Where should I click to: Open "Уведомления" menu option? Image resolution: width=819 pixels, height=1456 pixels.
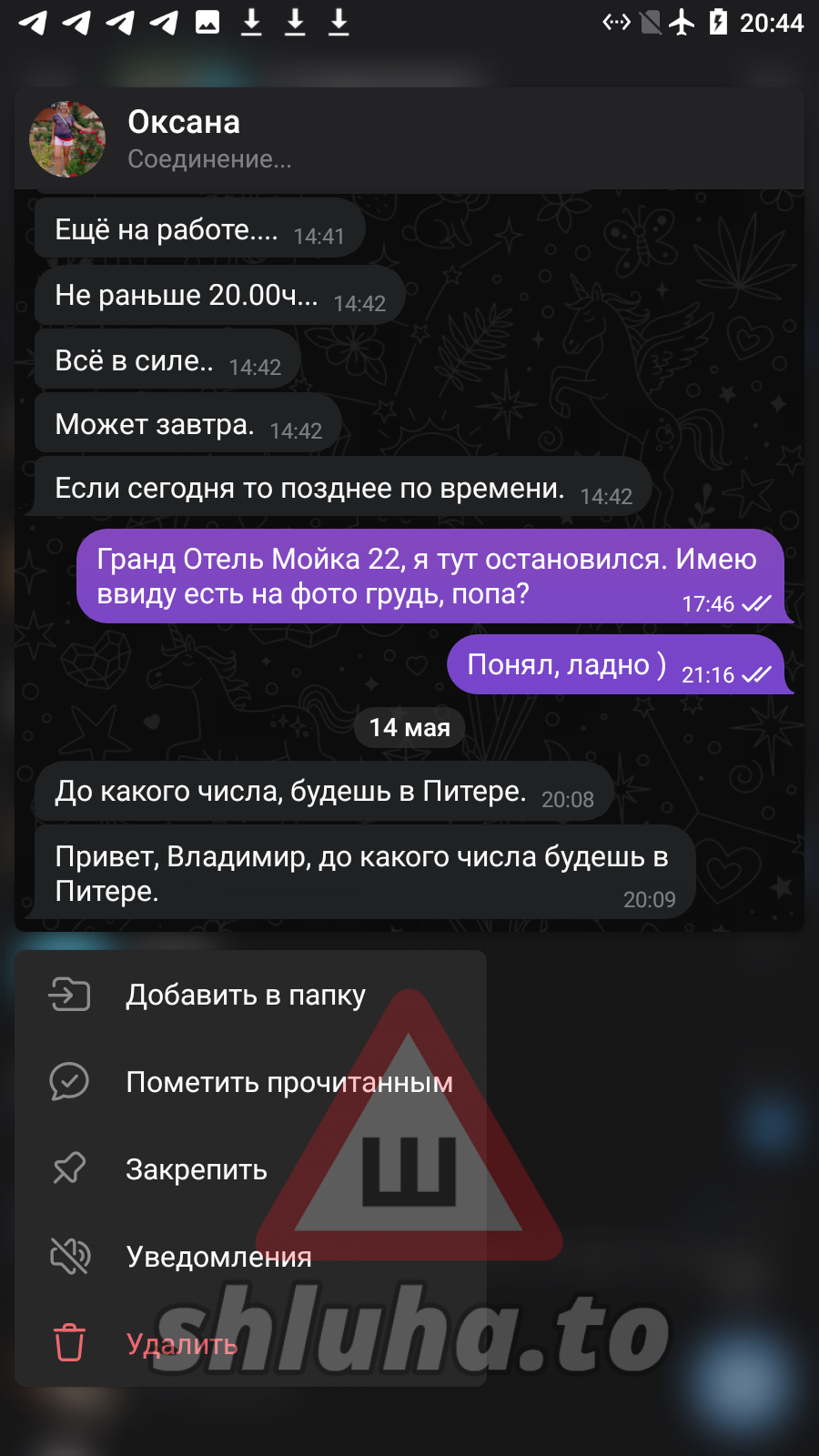(x=250, y=1257)
